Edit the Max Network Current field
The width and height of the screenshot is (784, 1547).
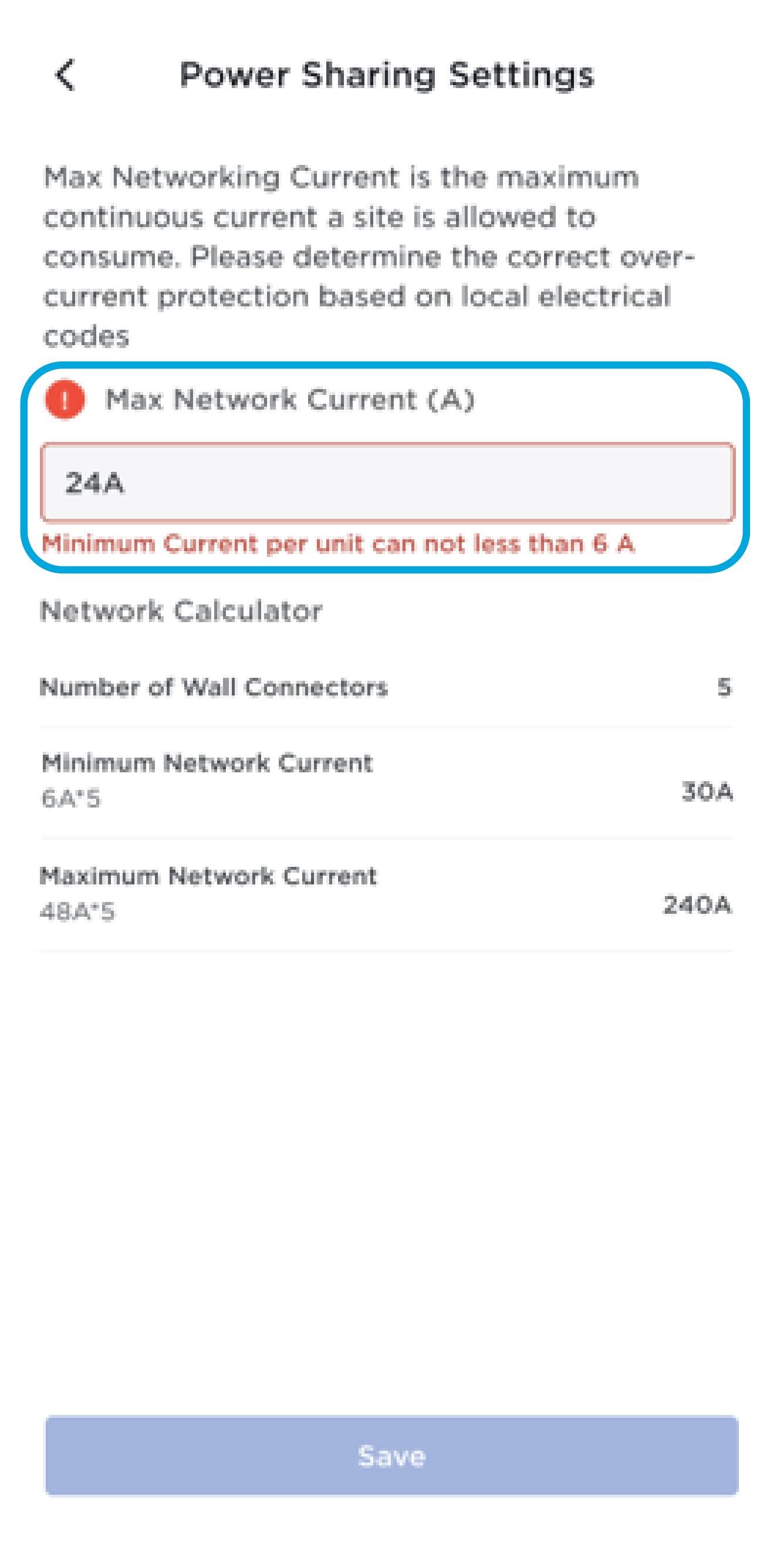[x=387, y=483]
